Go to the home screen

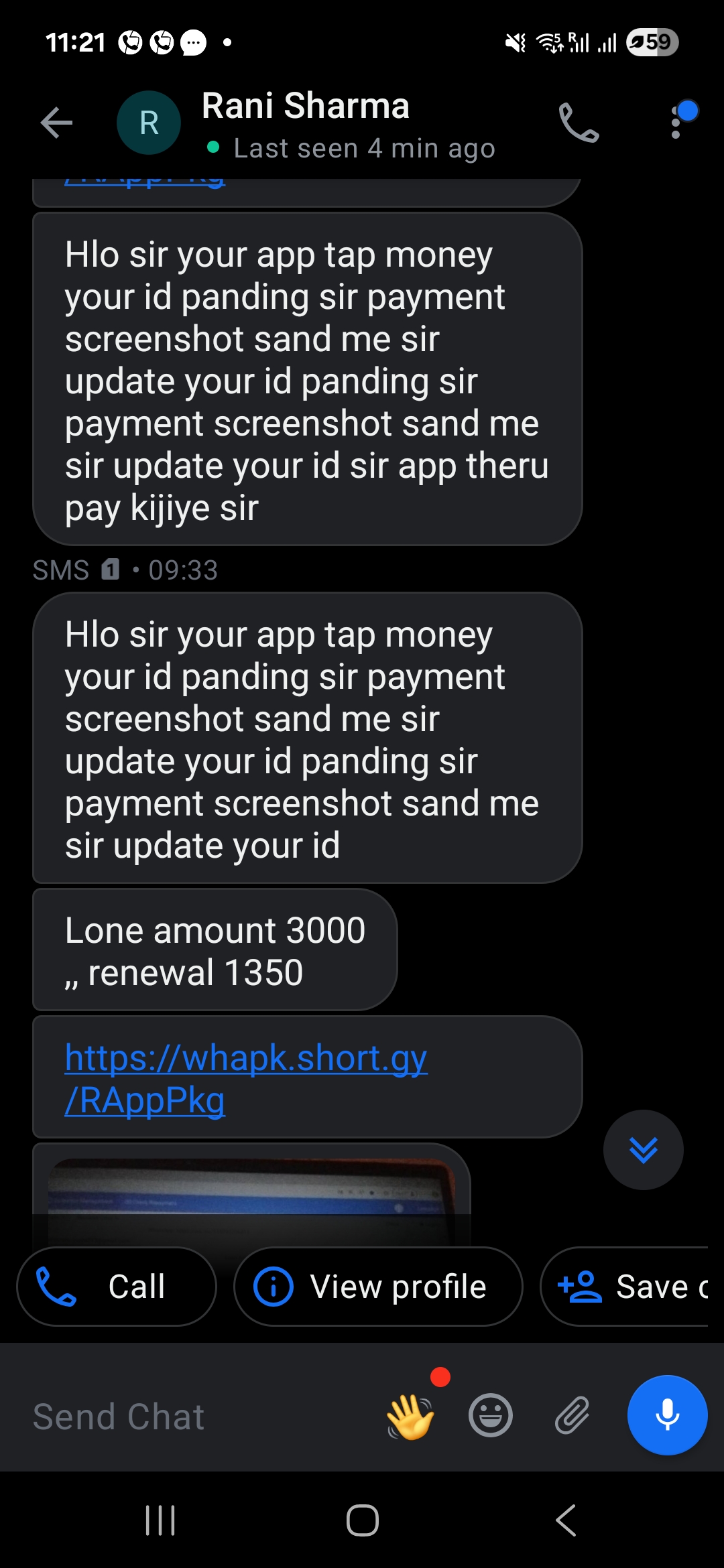tap(362, 1520)
